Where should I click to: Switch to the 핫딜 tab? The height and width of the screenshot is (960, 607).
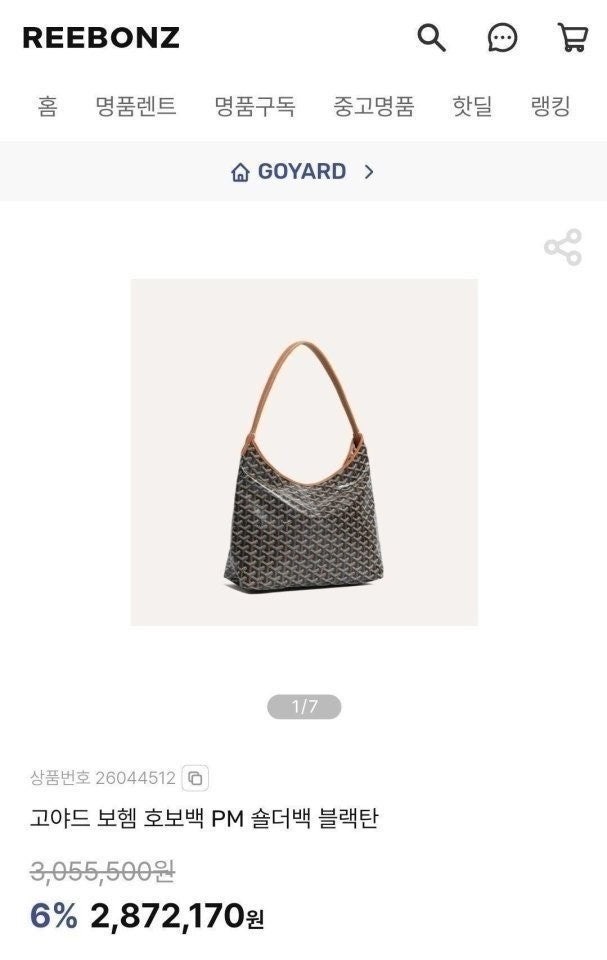(472, 107)
